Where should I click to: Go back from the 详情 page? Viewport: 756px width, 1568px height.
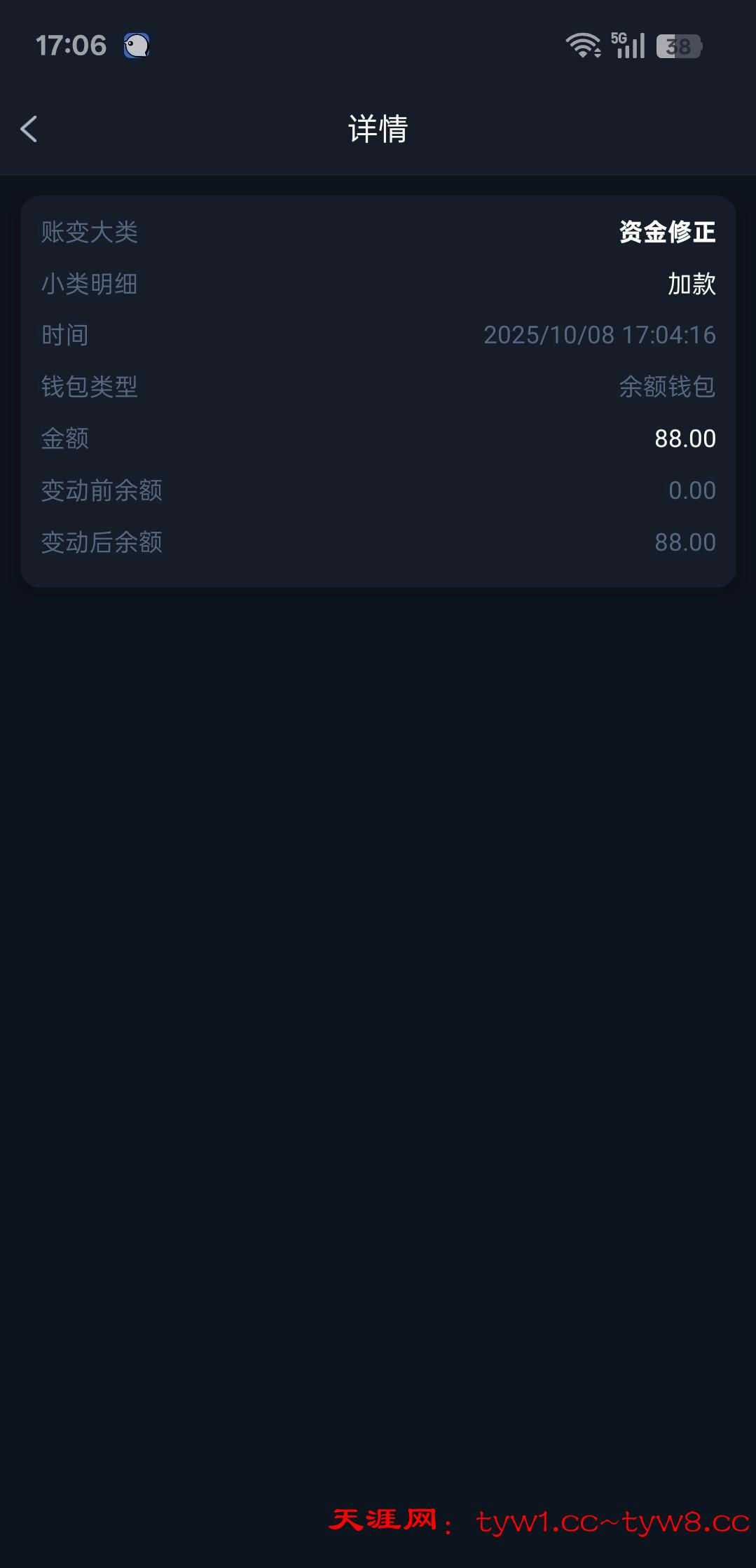tap(29, 129)
